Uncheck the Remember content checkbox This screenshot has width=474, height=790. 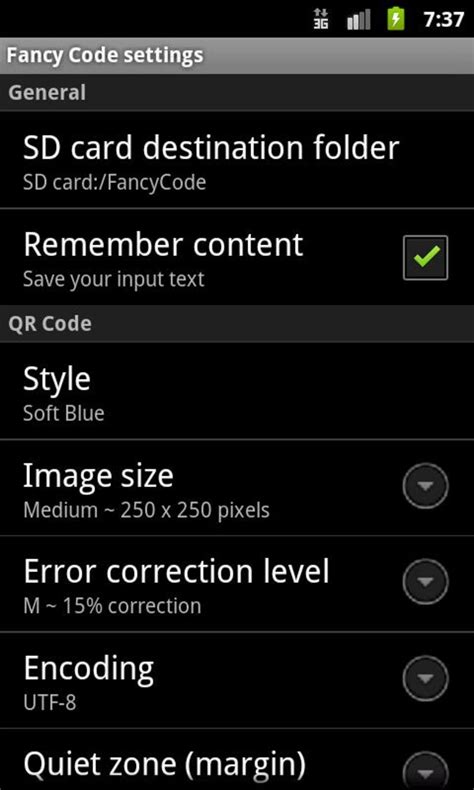point(425,257)
